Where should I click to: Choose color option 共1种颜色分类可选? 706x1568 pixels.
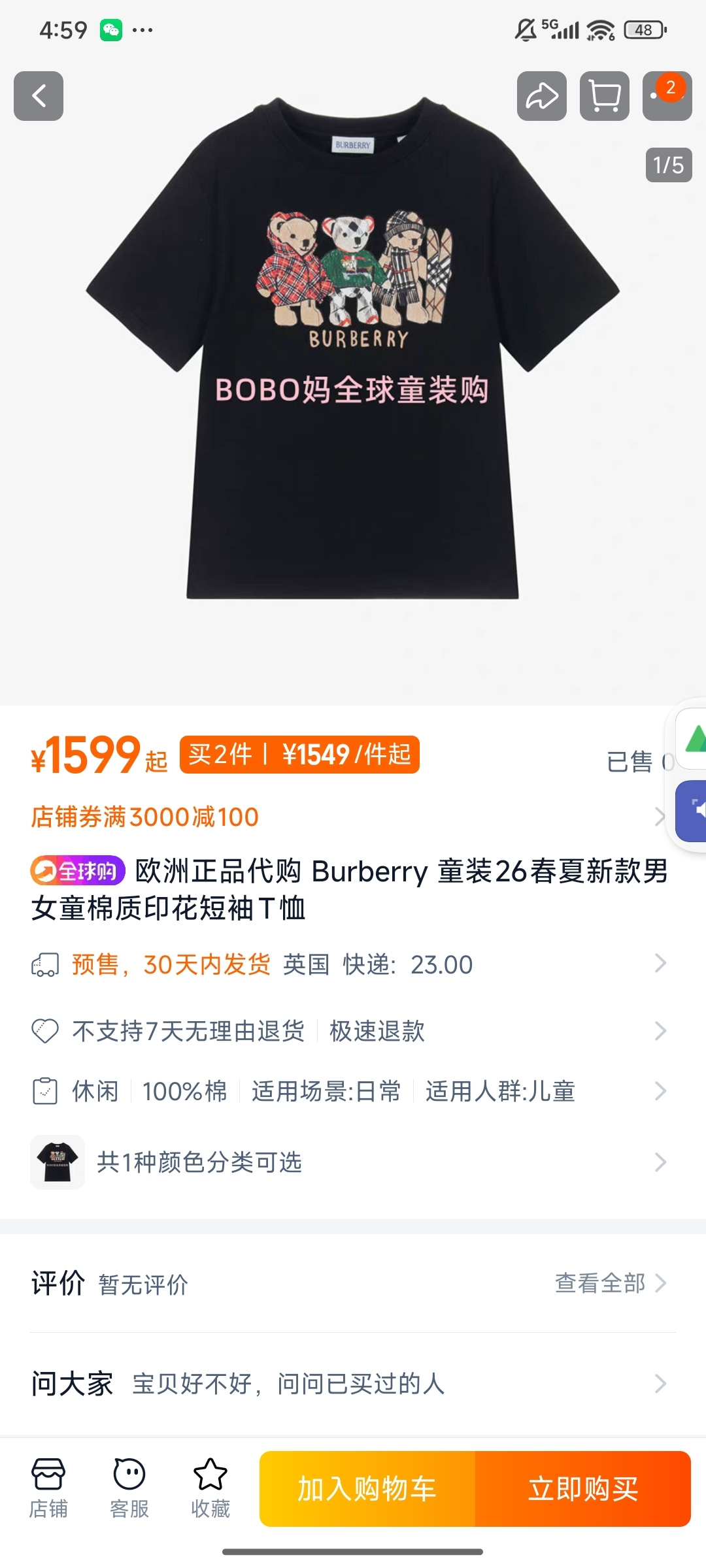(346, 1162)
